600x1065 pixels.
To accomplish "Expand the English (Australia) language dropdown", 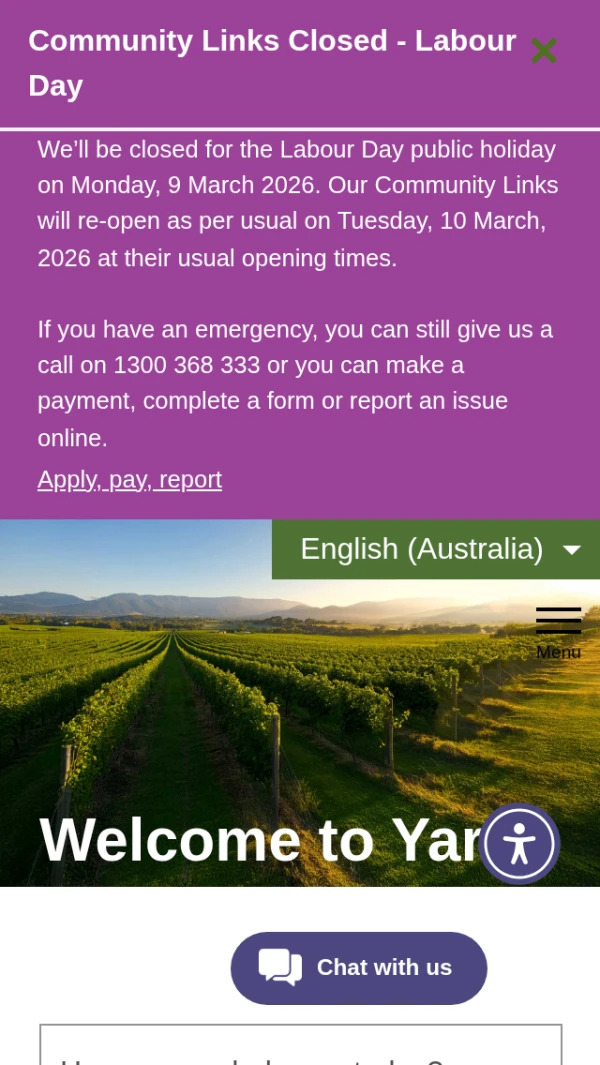I will (x=437, y=549).
